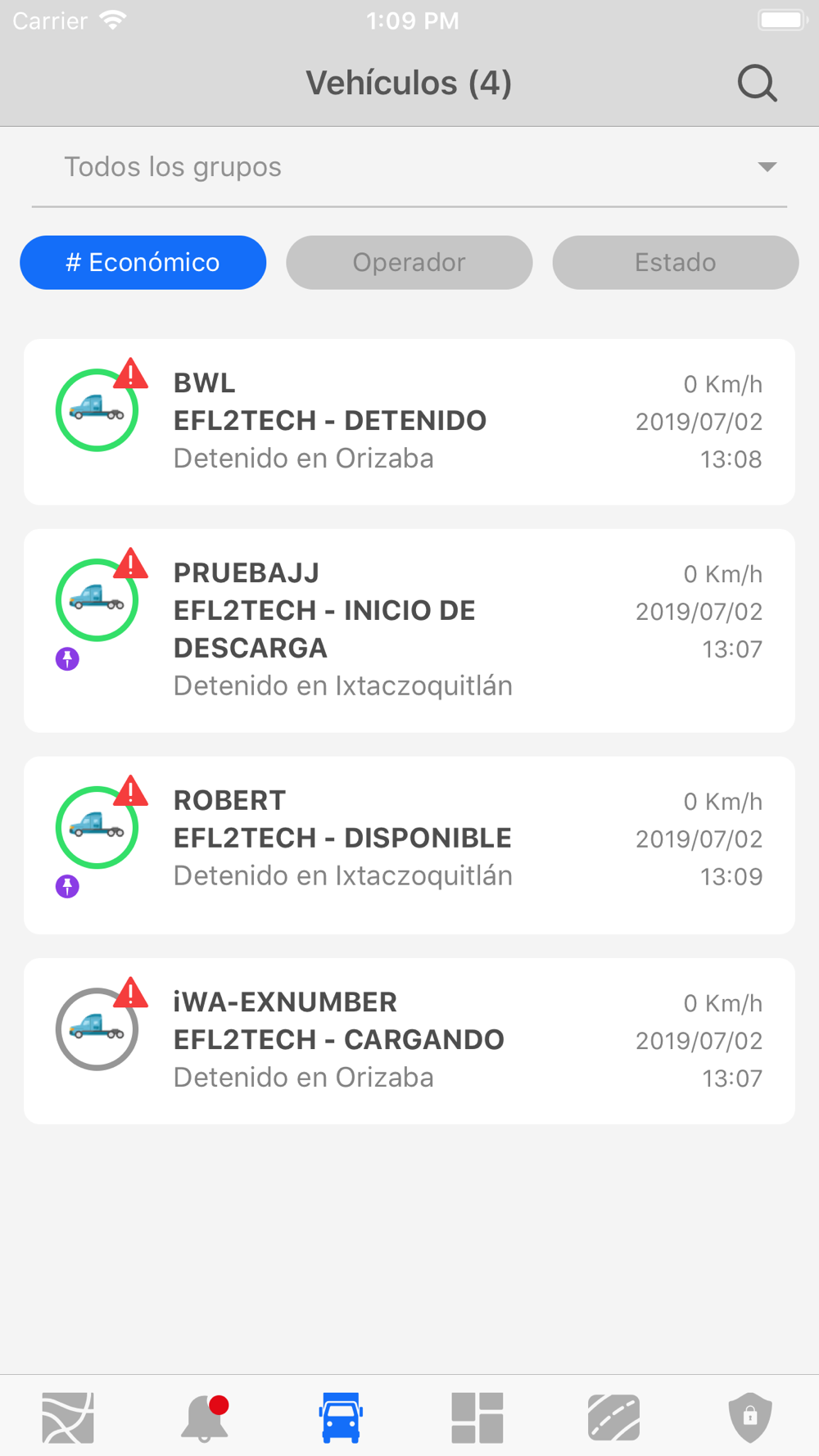Select the Estado sort option
The width and height of the screenshot is (819, 1456).
click(x=676, y=263)
